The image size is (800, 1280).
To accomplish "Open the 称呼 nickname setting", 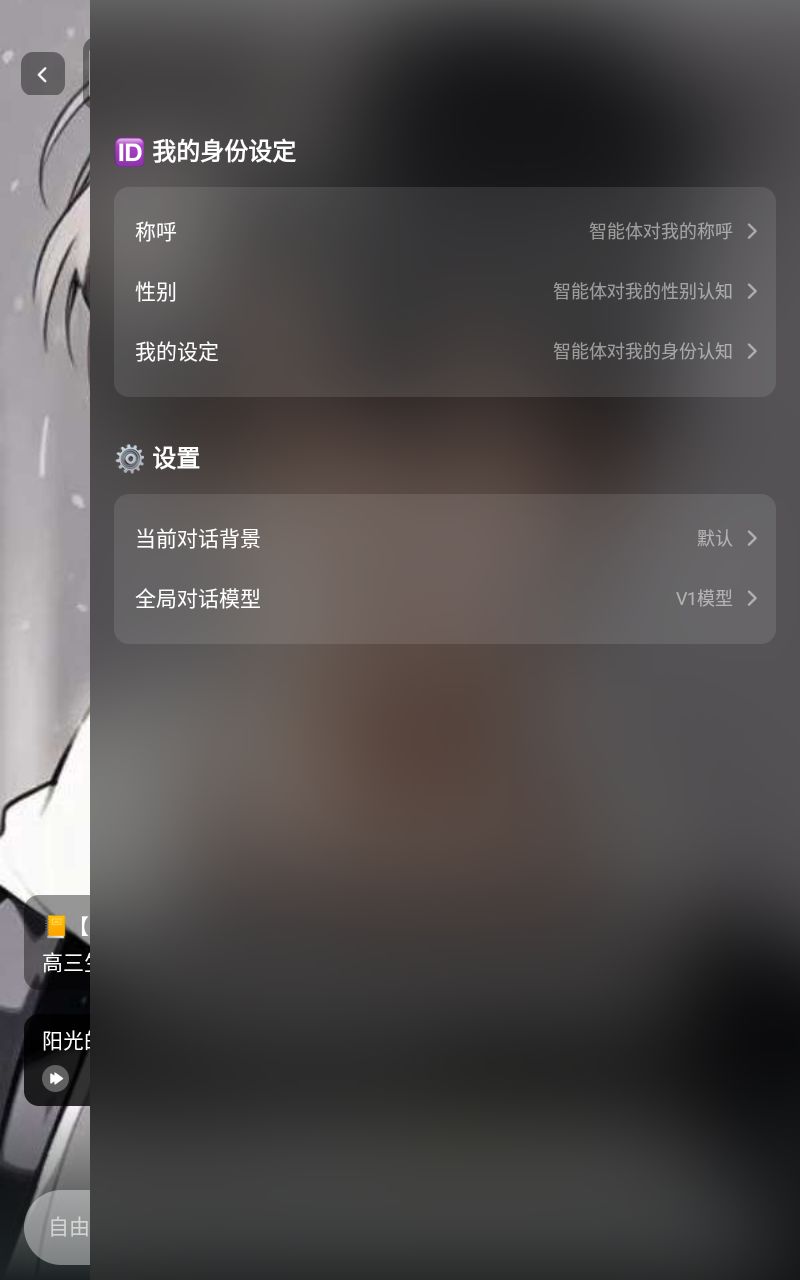I will [445, 232].
